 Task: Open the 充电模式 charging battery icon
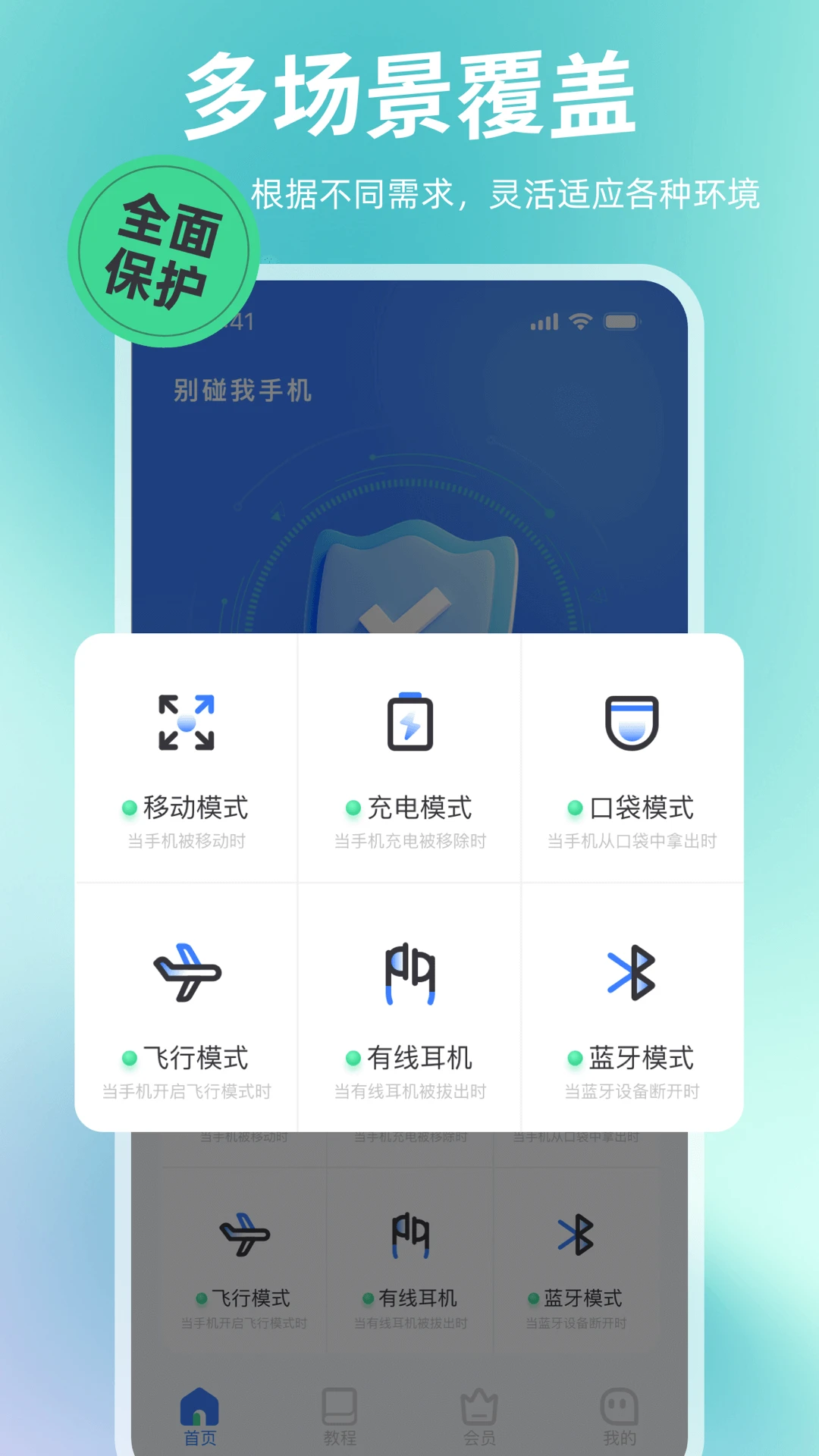pos(409,720)
